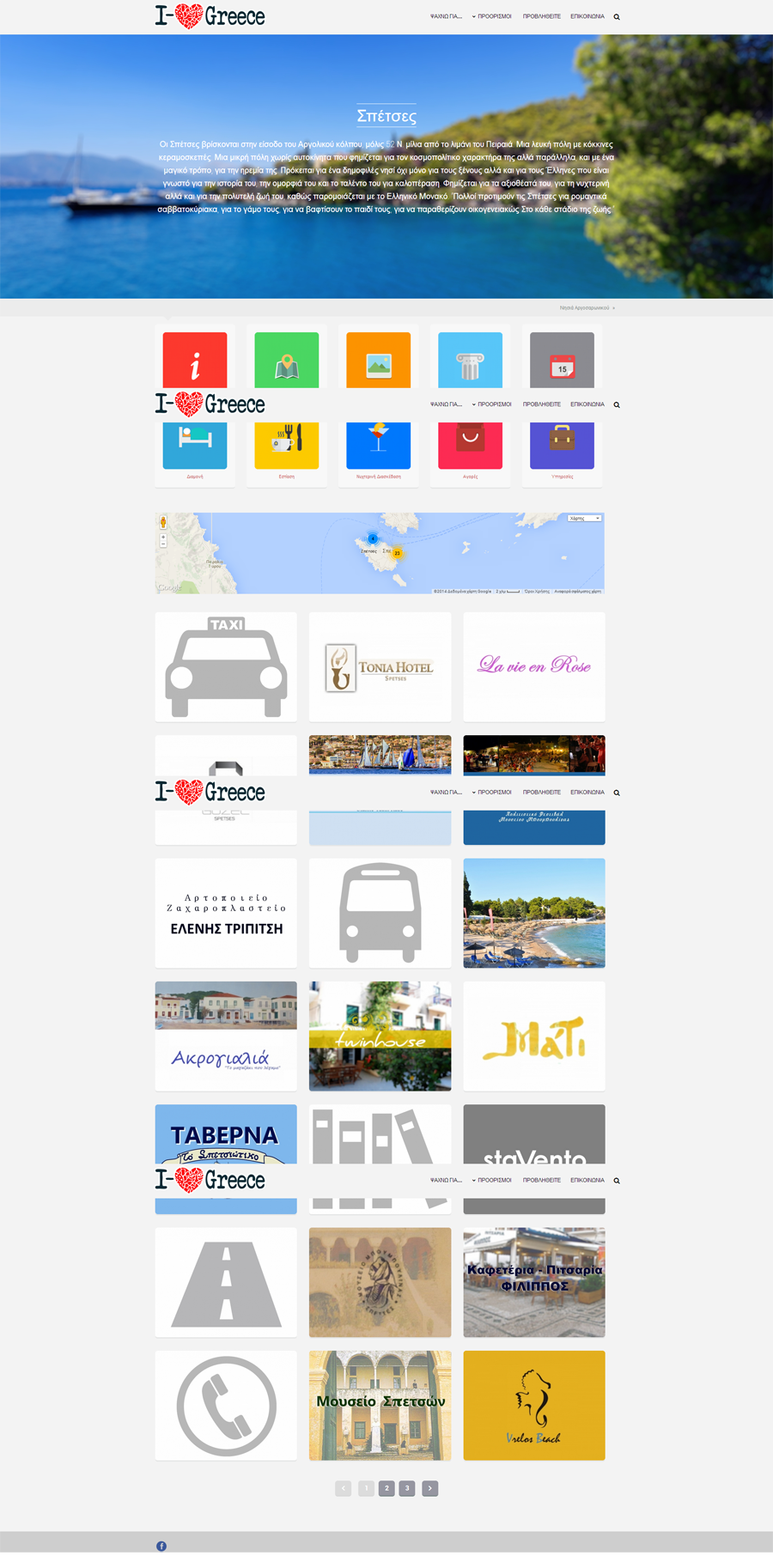Open the Facebook icon in footer
The image size is (773, 1568).
point(161,1546)
